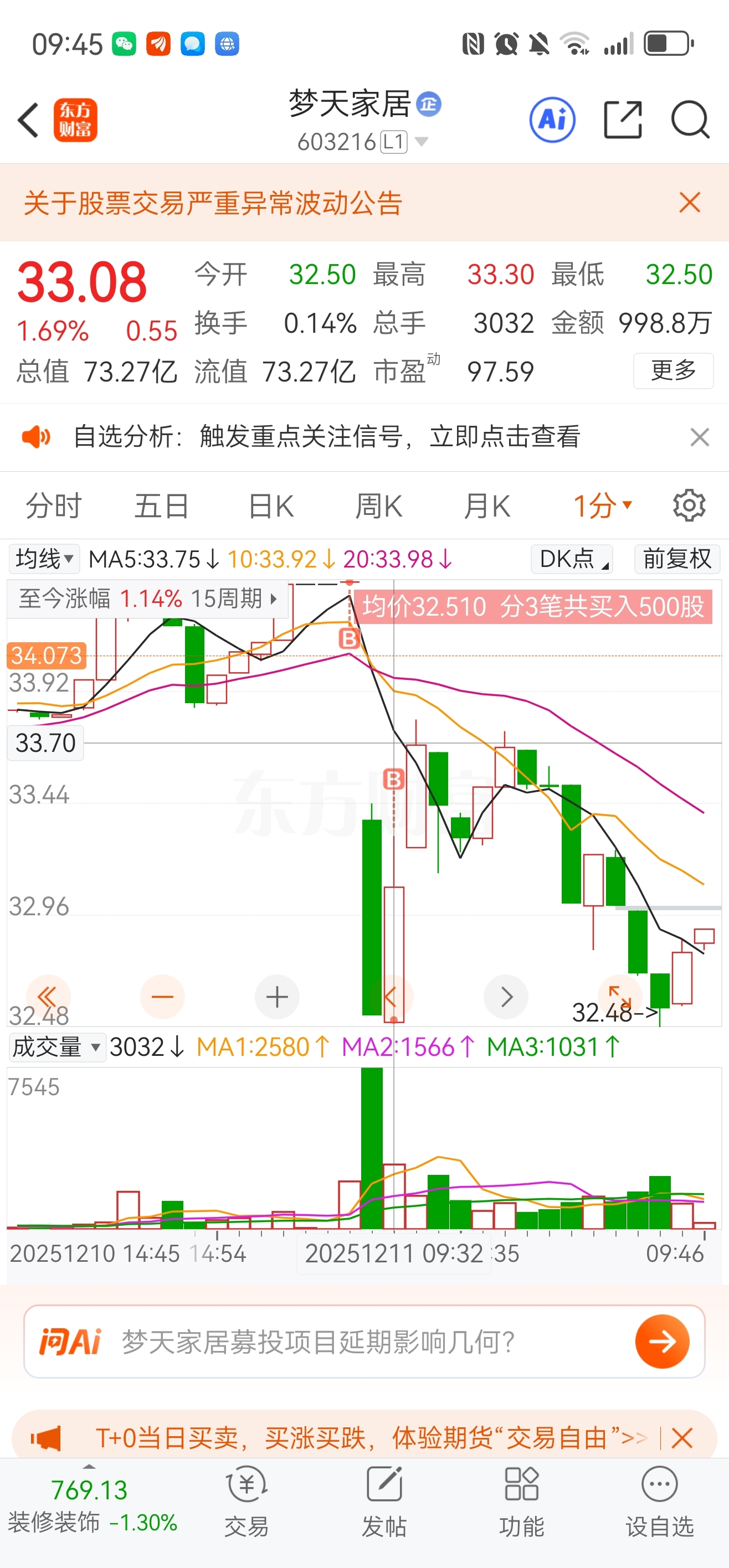Tap 更多 for more quote details
729x1568 pixels.
(x=673, y=370)
